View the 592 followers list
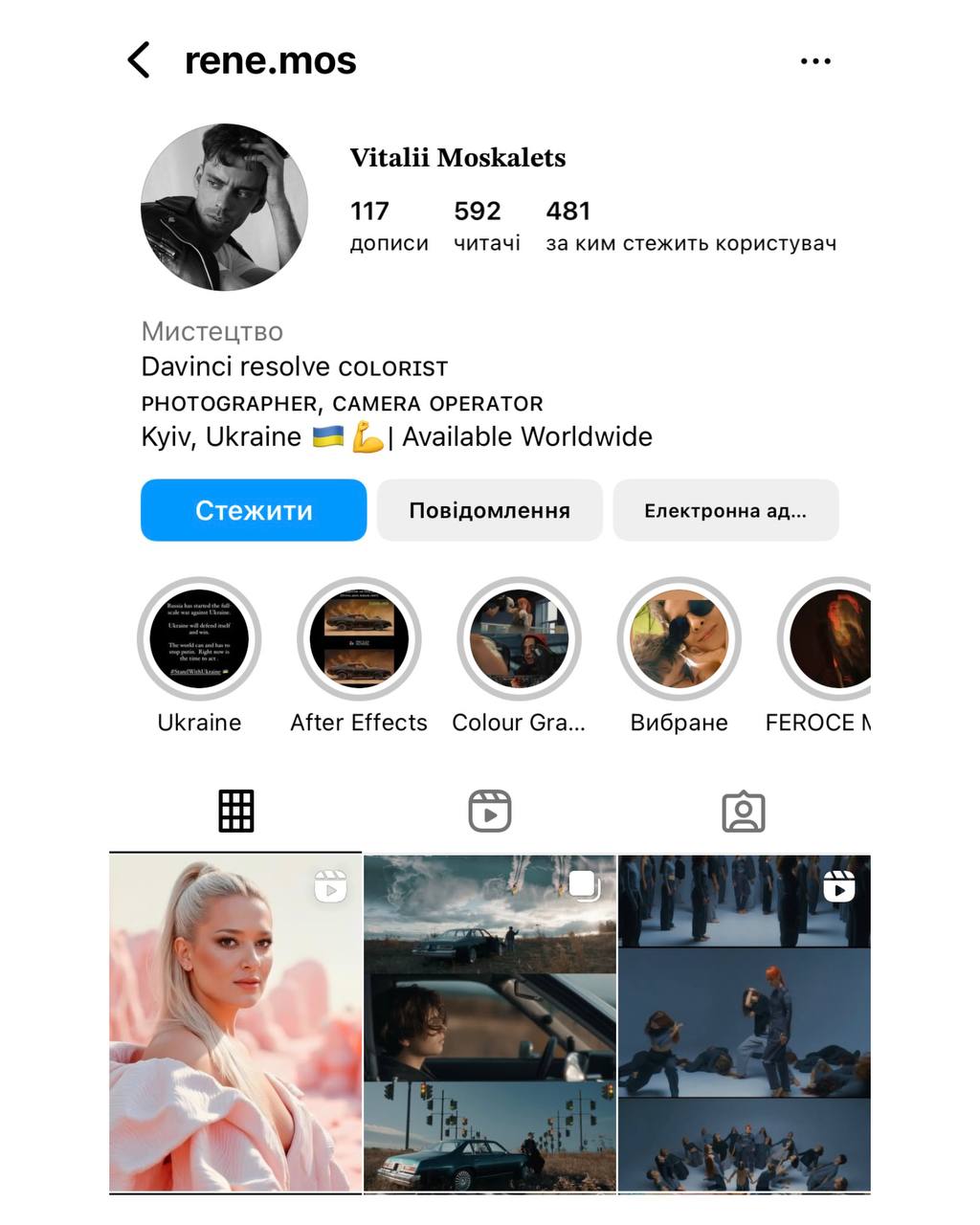 pos(486,225)
